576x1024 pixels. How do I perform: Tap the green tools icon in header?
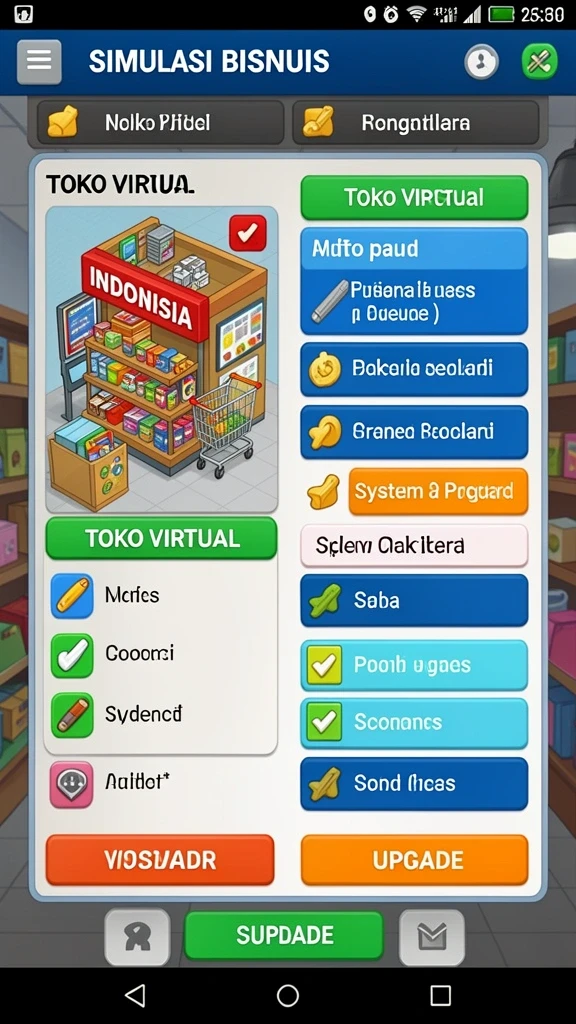[539, 62]
